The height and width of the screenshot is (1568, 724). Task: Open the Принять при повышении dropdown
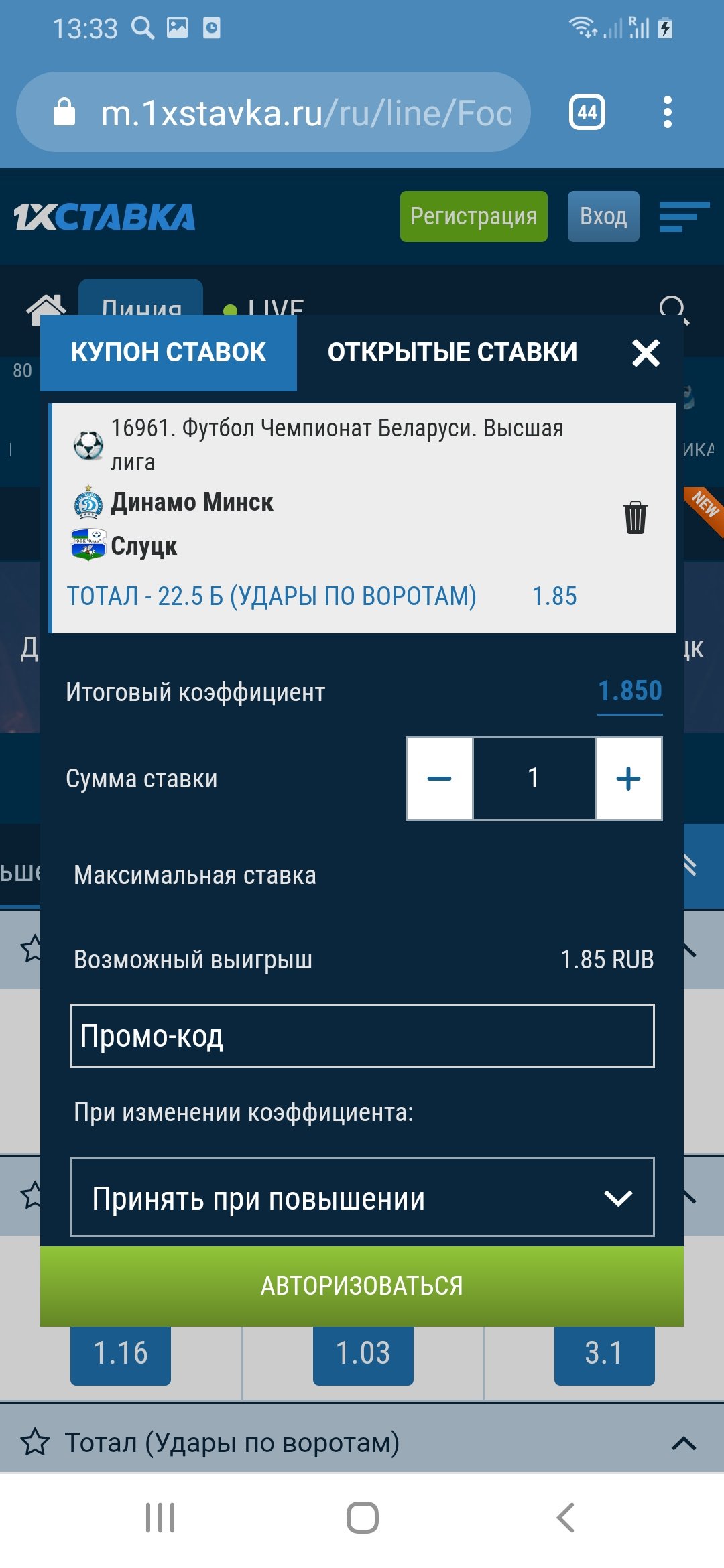(362, 1197)
